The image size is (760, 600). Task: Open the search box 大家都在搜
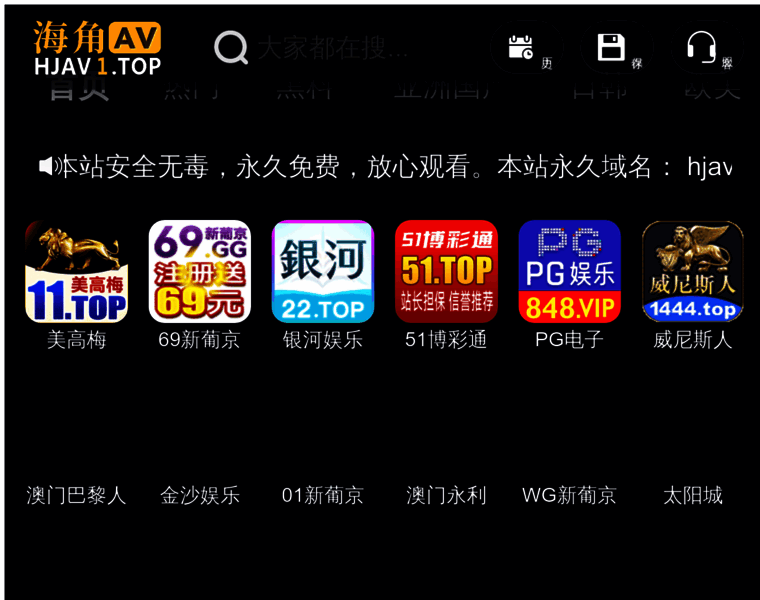330,47
